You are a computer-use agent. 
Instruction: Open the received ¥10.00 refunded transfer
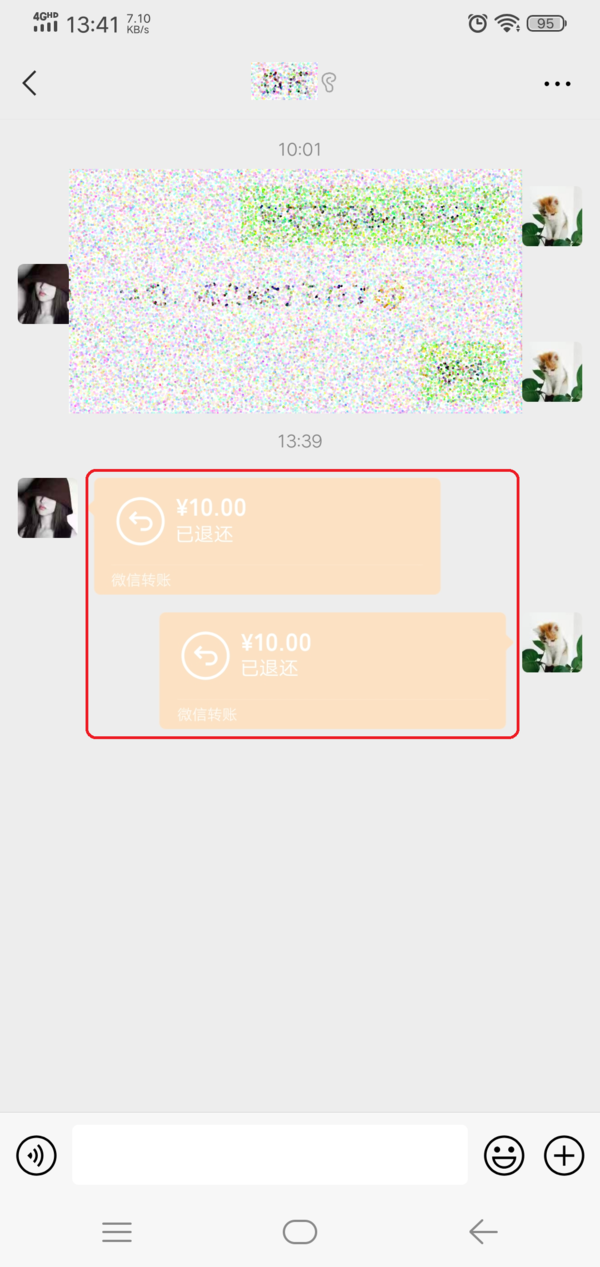click(x=267, y=535)
